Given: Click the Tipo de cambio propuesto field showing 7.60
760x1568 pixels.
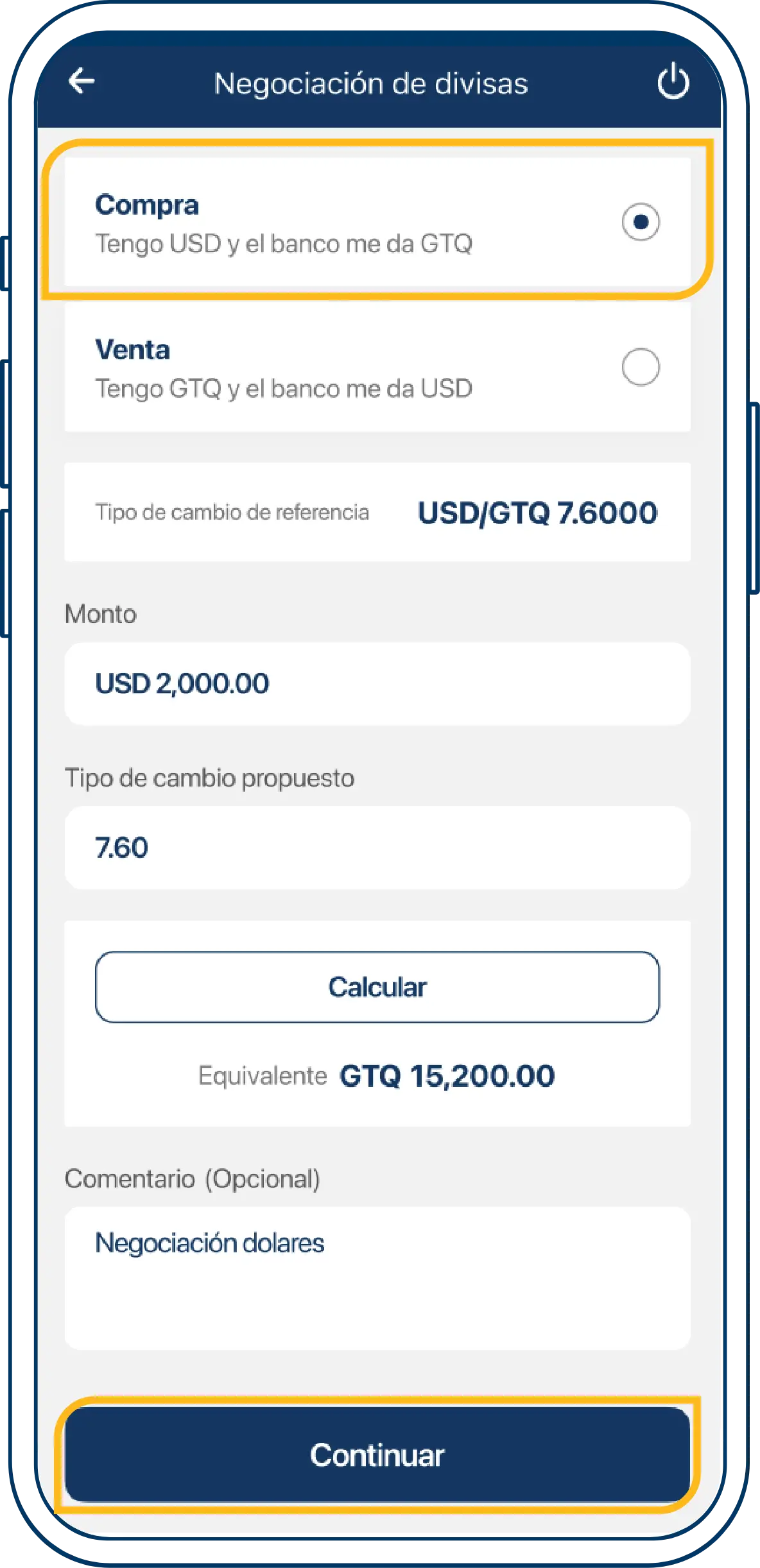Looking at the screenshot, I should point(380,847).
